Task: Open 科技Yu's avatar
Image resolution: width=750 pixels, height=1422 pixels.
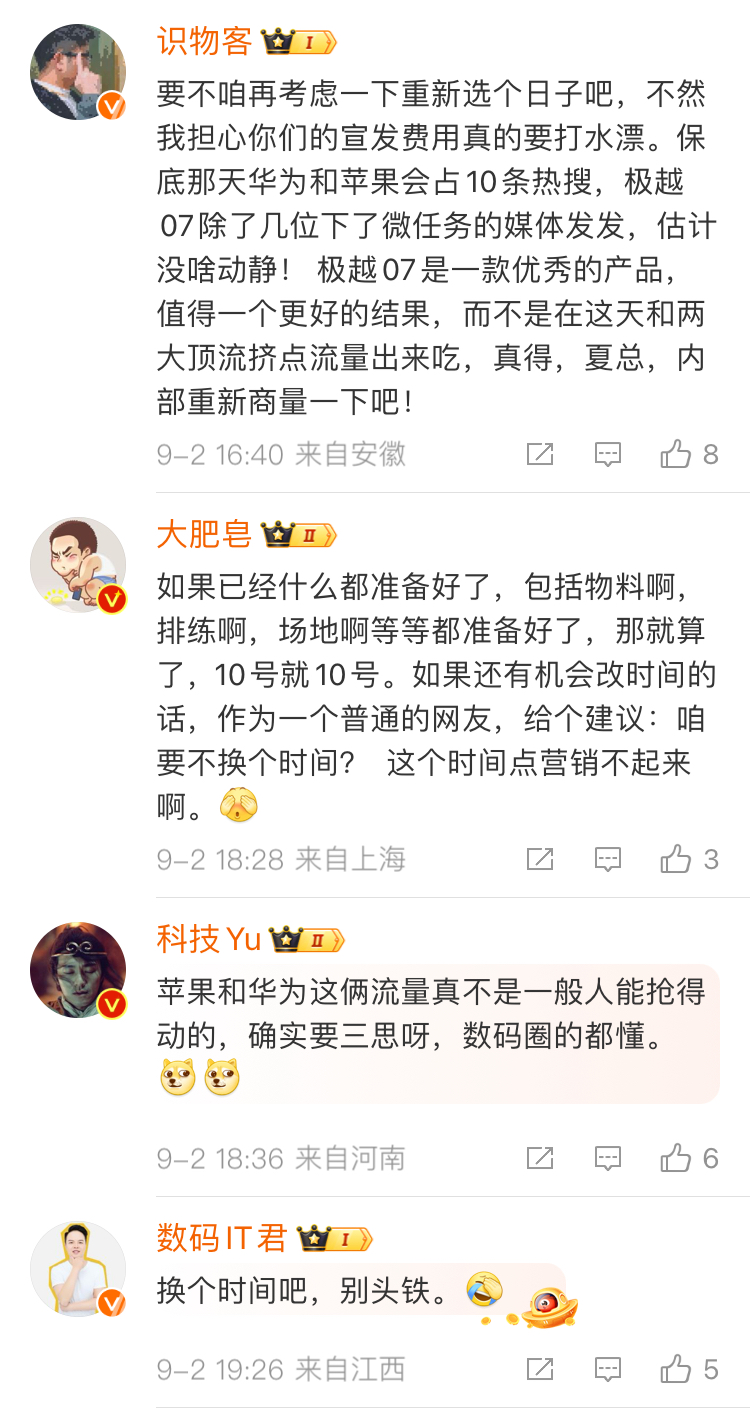Action: tap(78, 970)
